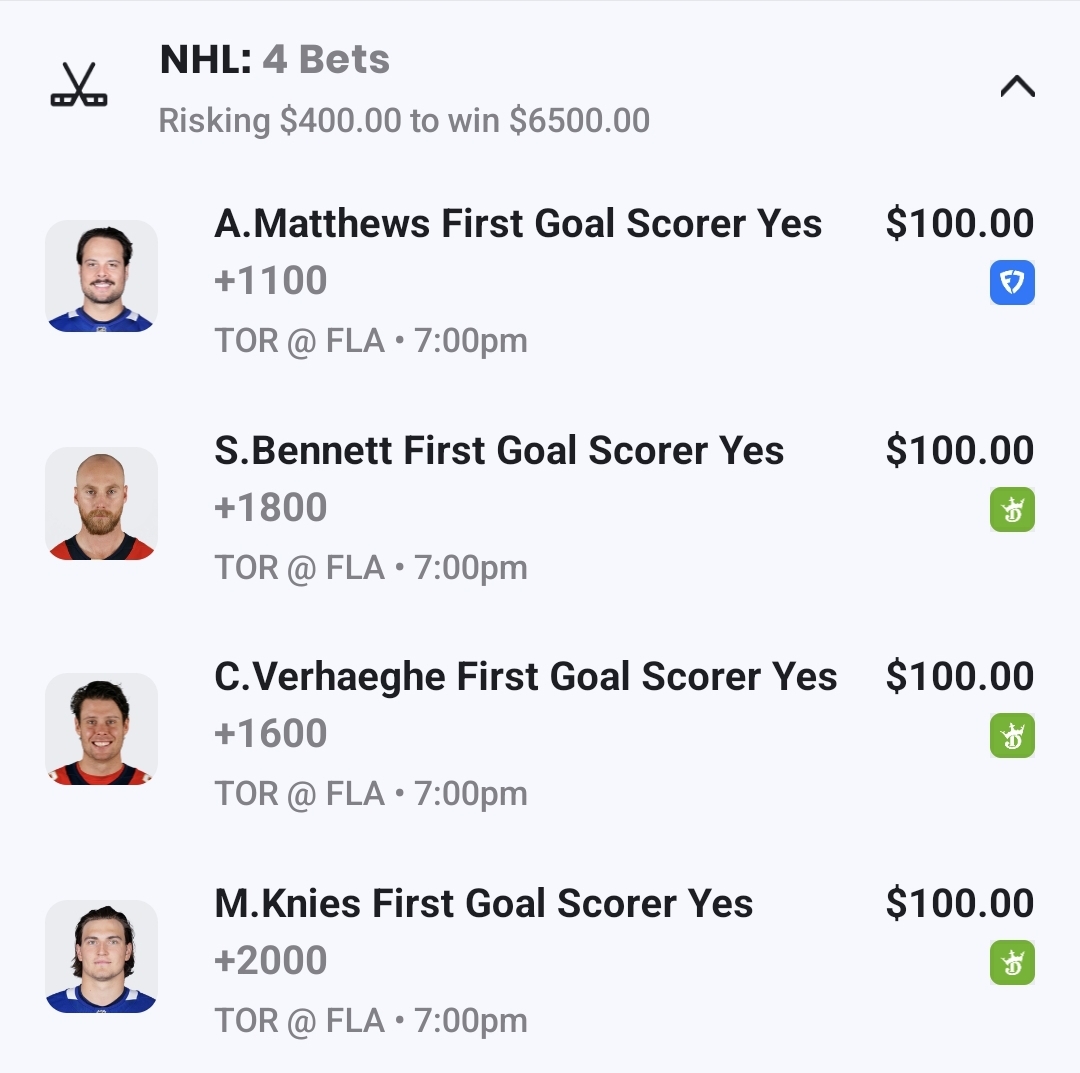Open M.Knies First Goal Scorer bet

click(484, 904)
